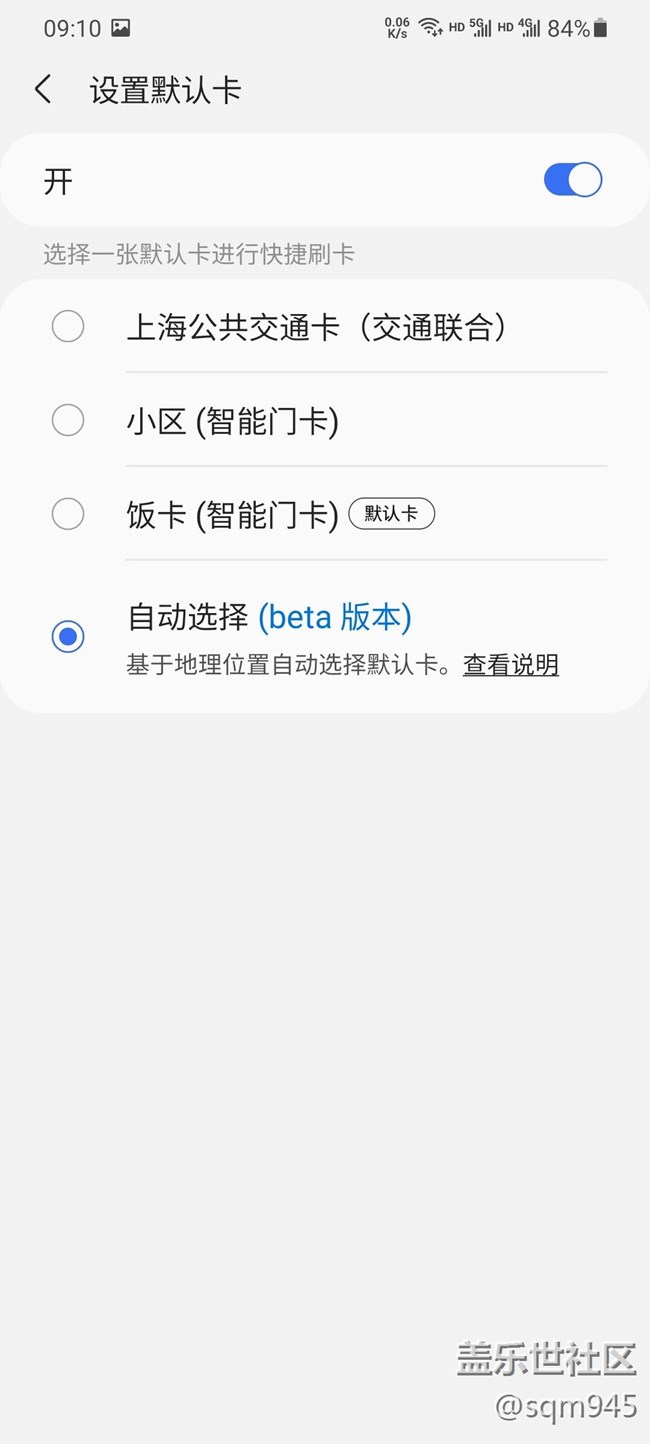Turn off the 开 default card switch

pyautogui.click(x=572, y=180)
